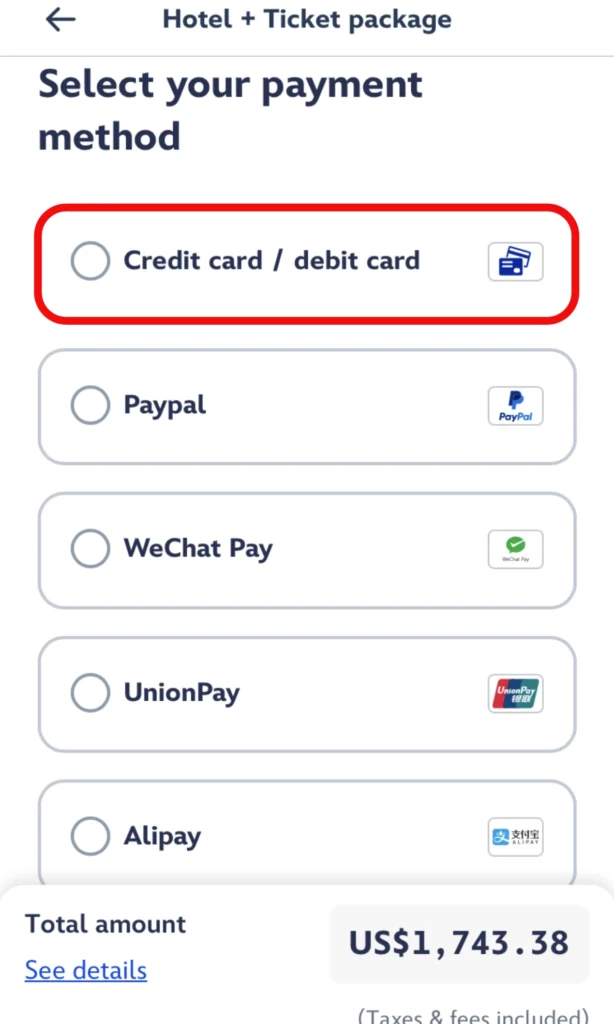Open See details link
The image size is (614, 1024).
(86, 970)
